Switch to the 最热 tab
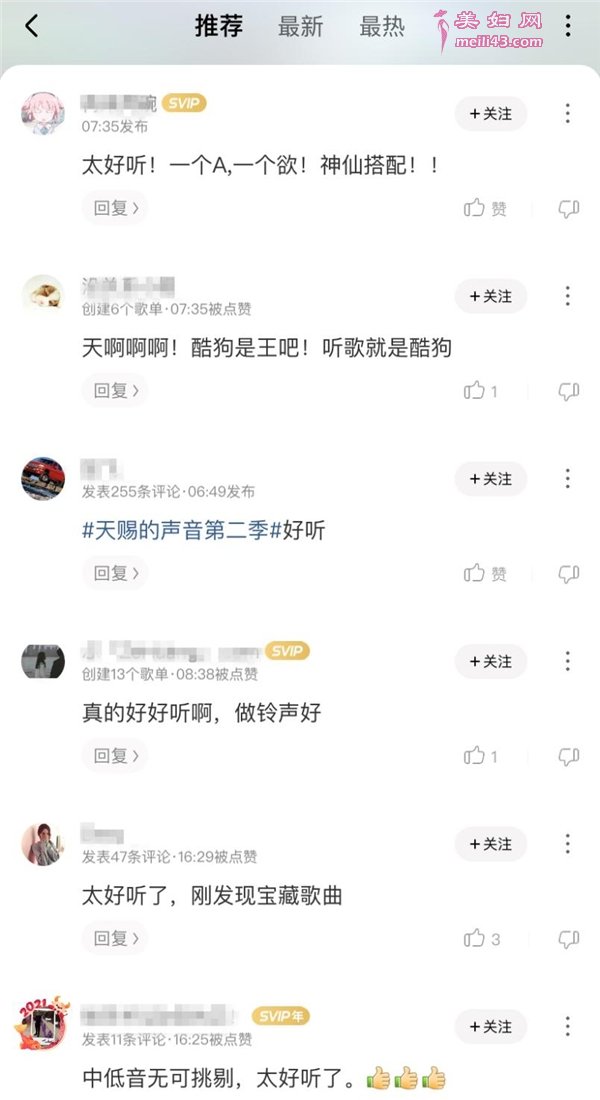This screenshot has height=1100, width=600. [382, 27]
